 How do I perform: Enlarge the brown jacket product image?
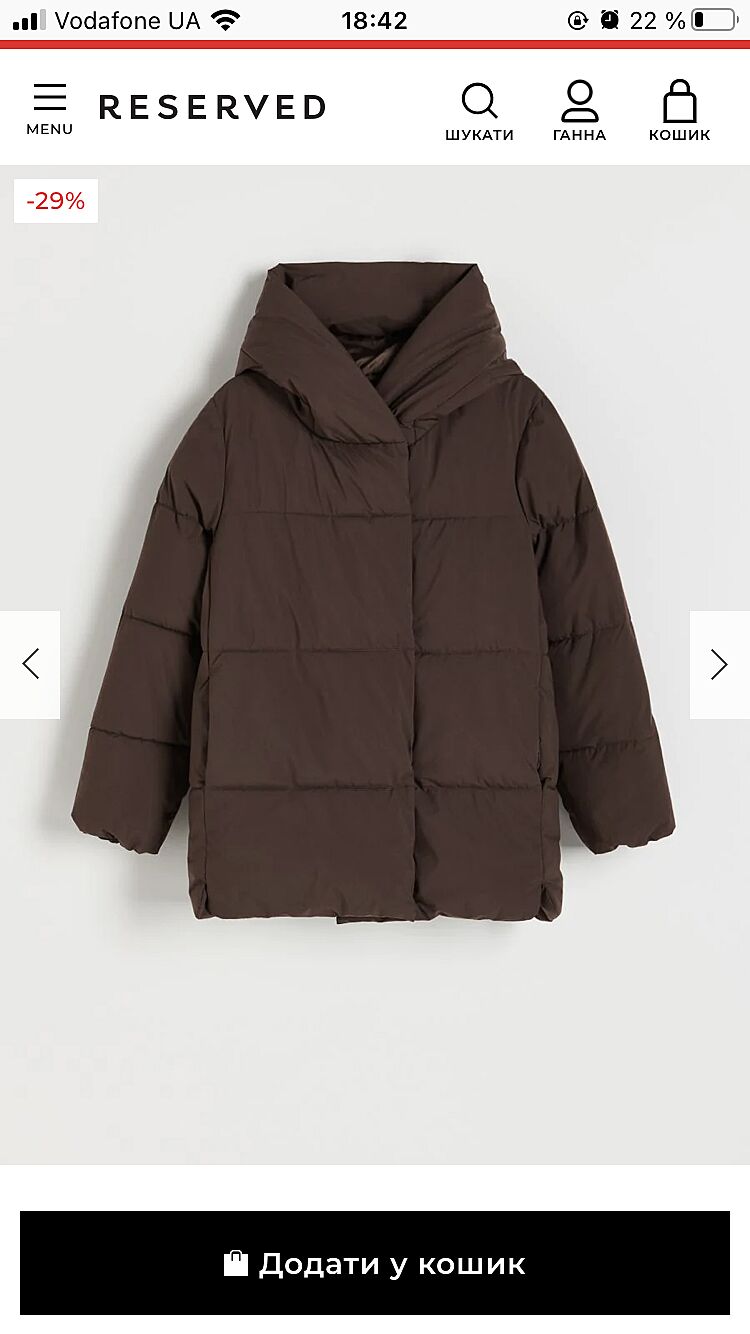pos(374,600)
